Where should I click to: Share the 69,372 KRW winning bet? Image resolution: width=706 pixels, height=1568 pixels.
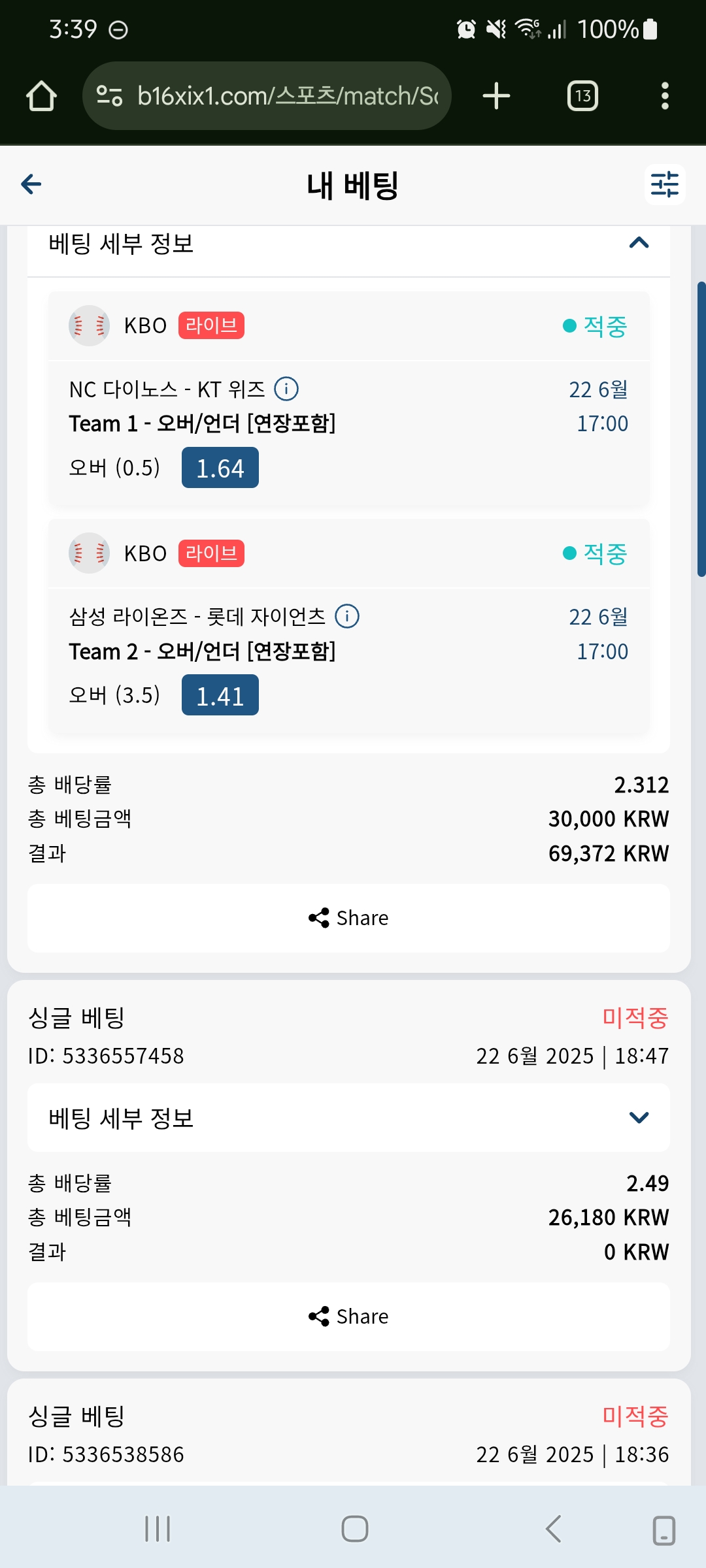click(348, 918)
